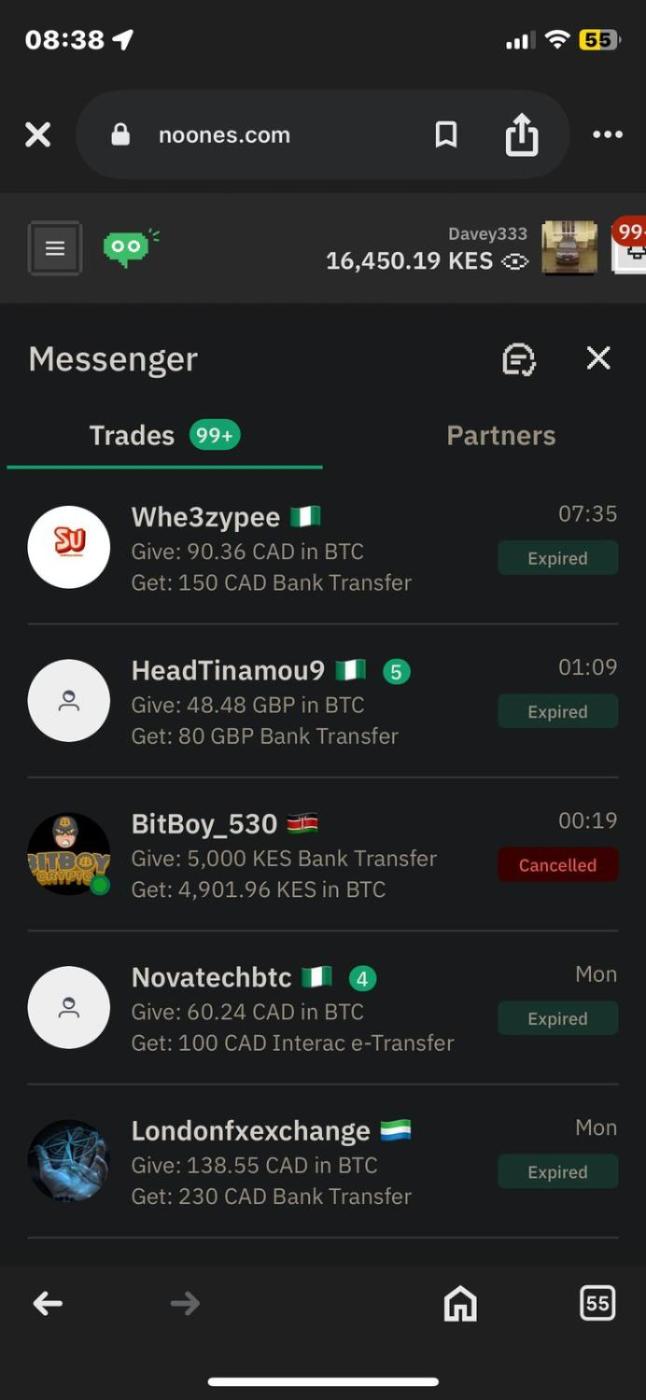Image resolution: width=646 pixels, height=1400 pixels.
Task: Mark all messages as read
Action: [518, 359]
